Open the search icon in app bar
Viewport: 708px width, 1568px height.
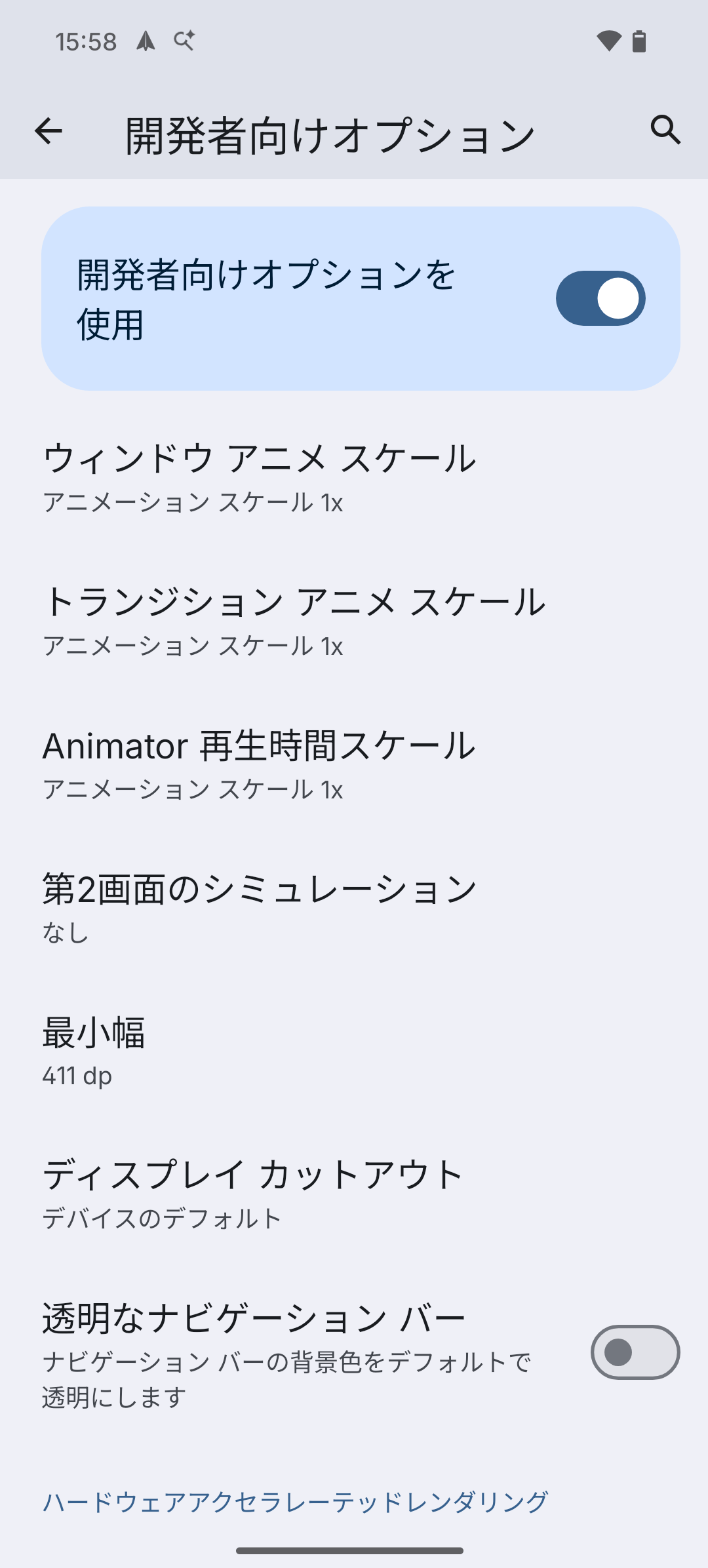tap(665, 130)
